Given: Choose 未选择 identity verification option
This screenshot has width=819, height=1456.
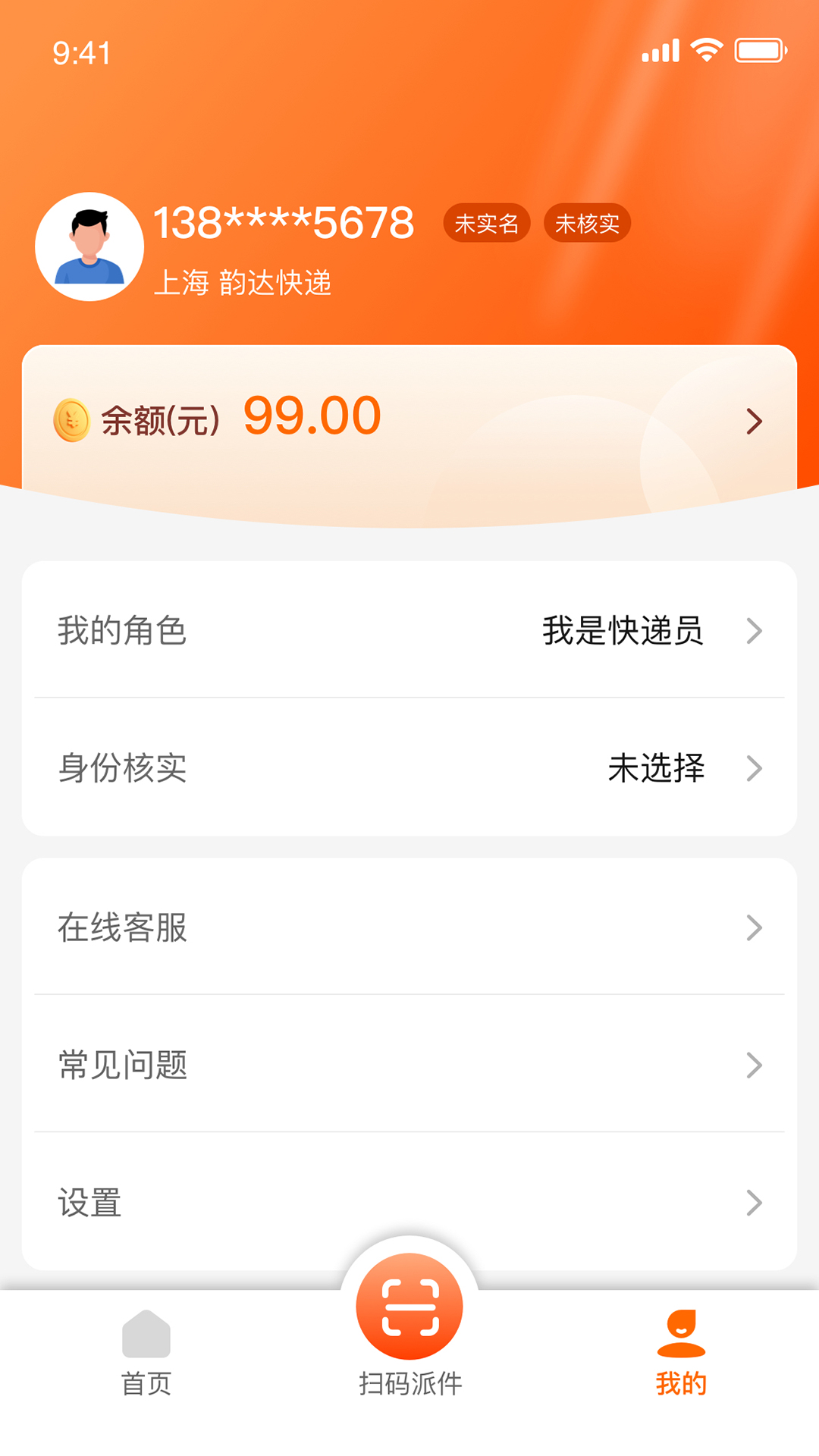Looking at the screenshot, I should [656, 769].
